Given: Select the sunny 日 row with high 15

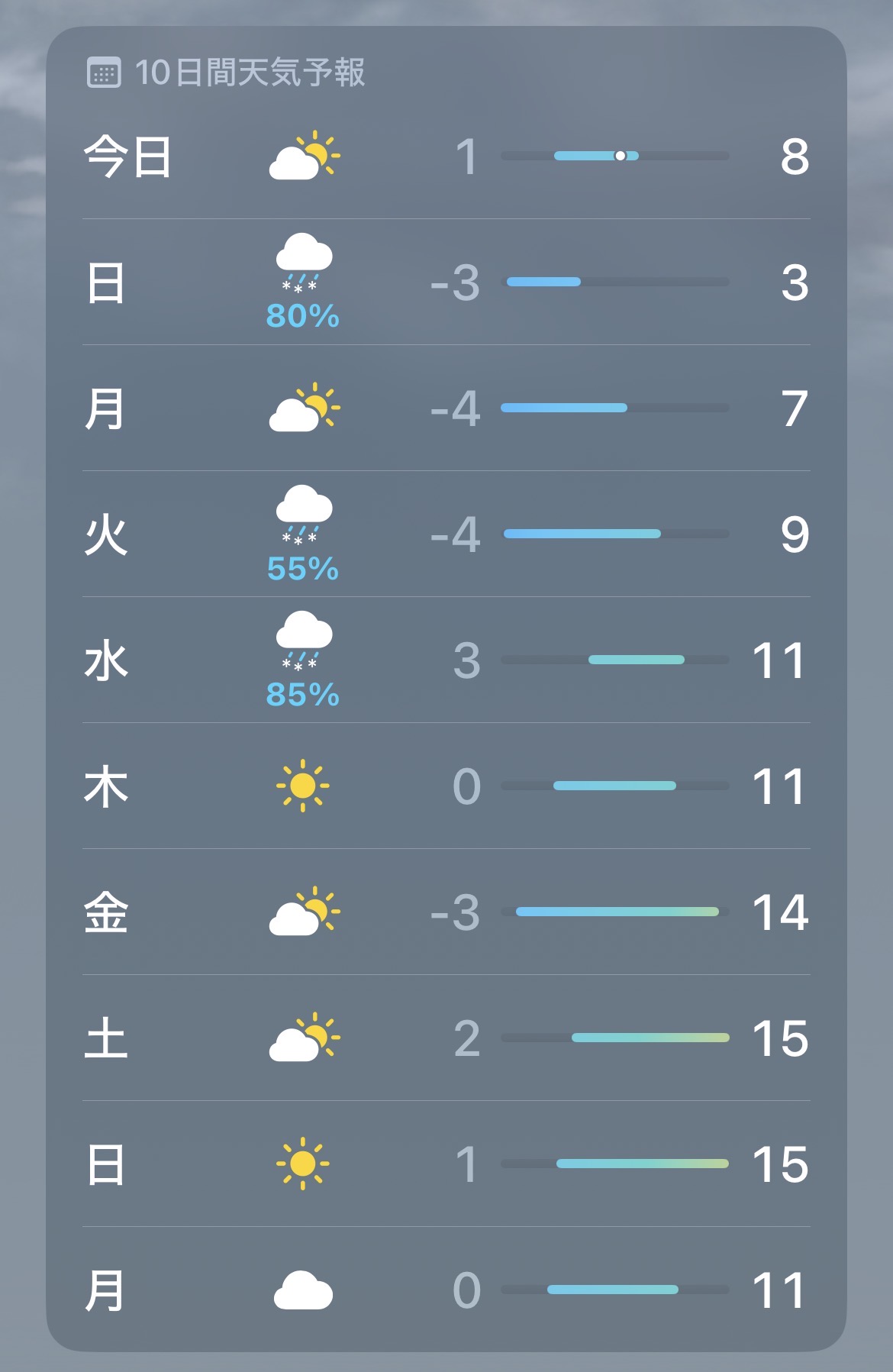Looking at the screenshot, I should 446,1164.
